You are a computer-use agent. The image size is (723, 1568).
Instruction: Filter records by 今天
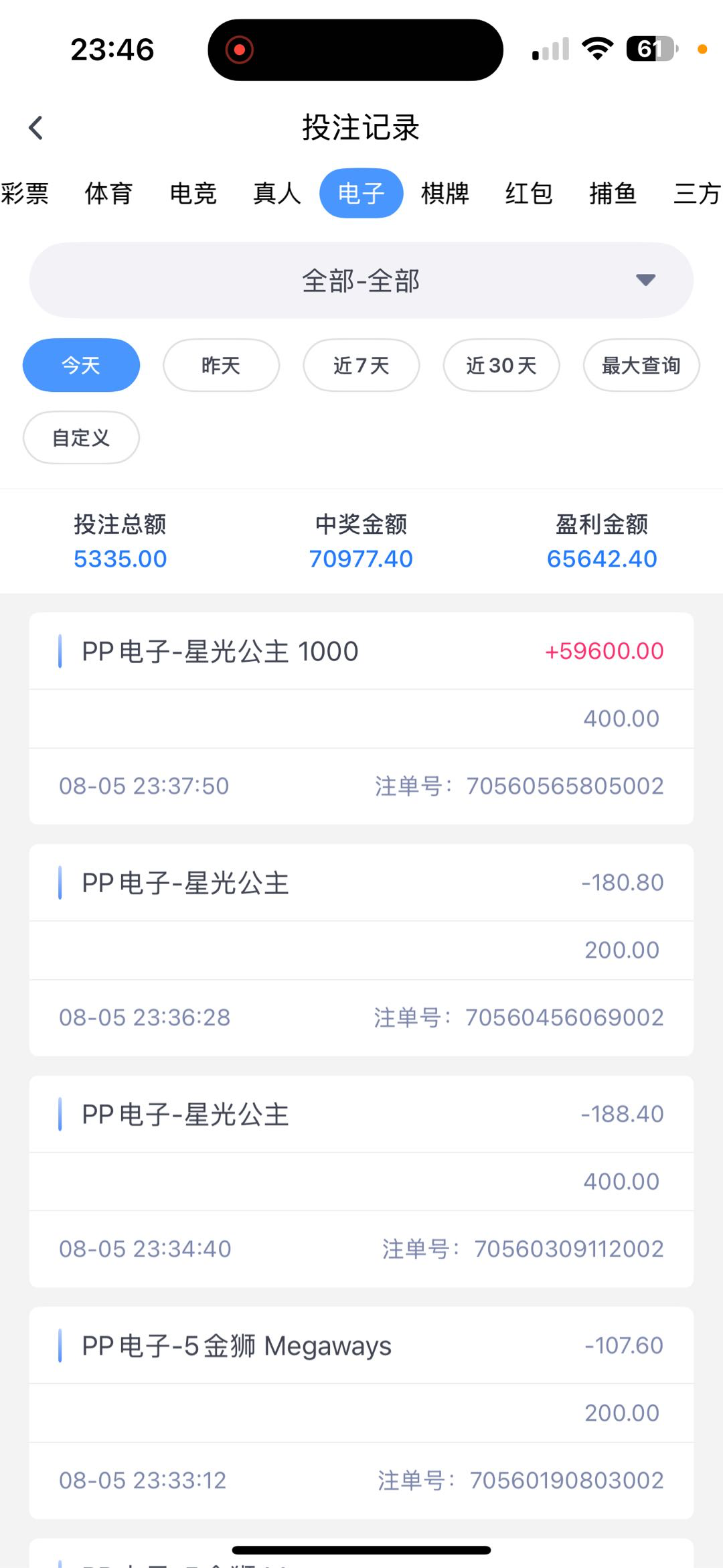[81, 365]
